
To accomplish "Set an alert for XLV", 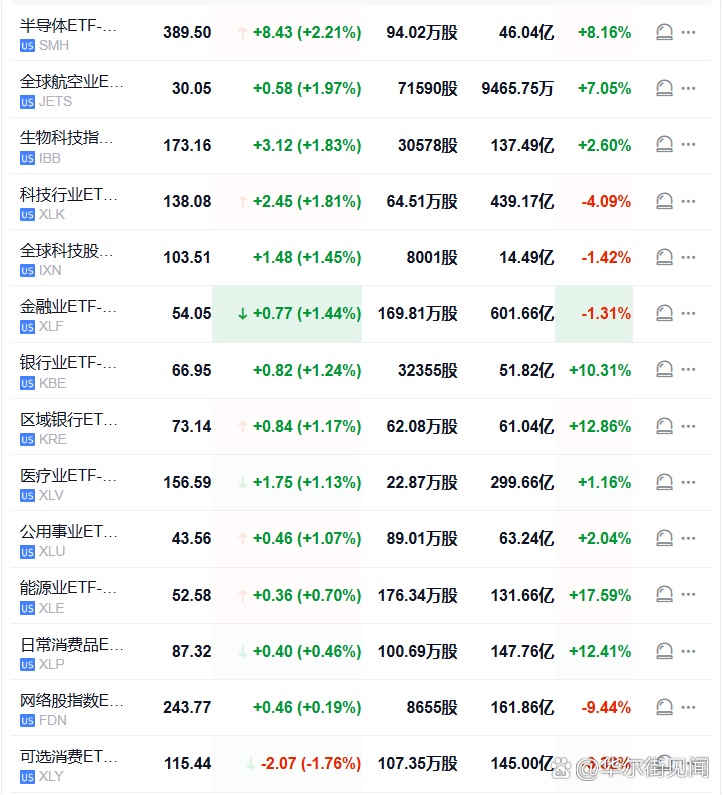I will point(664,482).
